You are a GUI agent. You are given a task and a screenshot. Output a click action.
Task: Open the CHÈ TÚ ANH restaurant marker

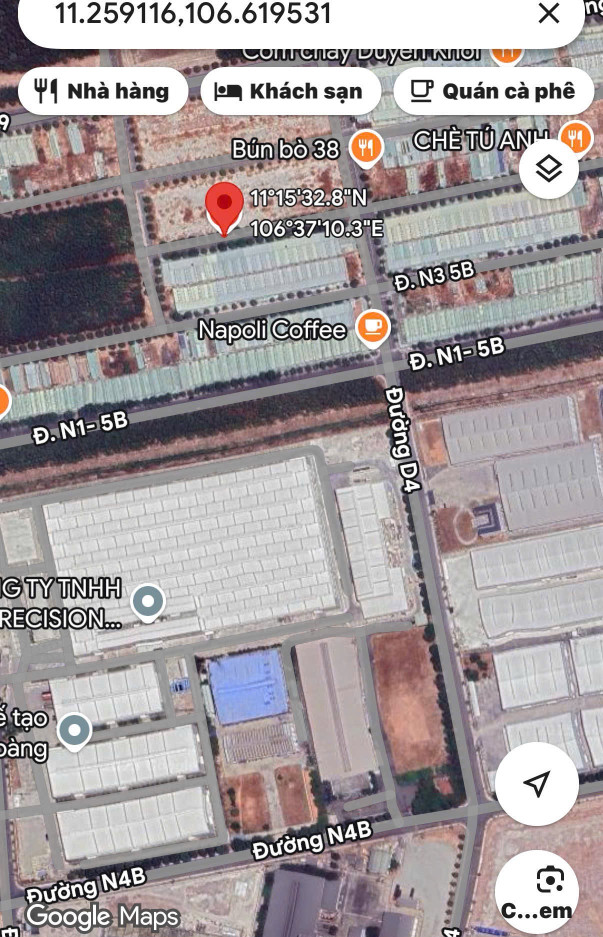(x=575, y=138)
